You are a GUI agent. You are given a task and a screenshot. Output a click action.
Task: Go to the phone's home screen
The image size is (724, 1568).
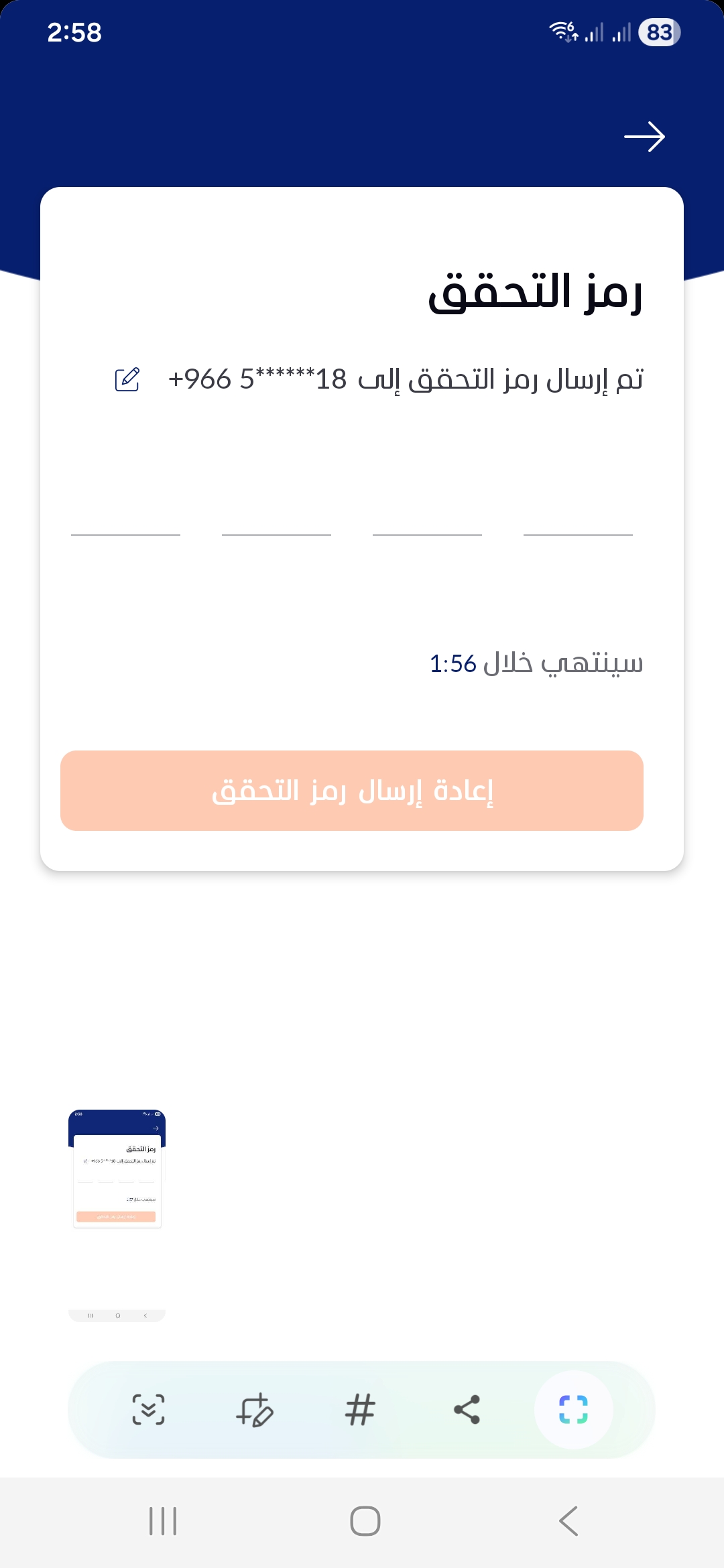point(365,1521)
